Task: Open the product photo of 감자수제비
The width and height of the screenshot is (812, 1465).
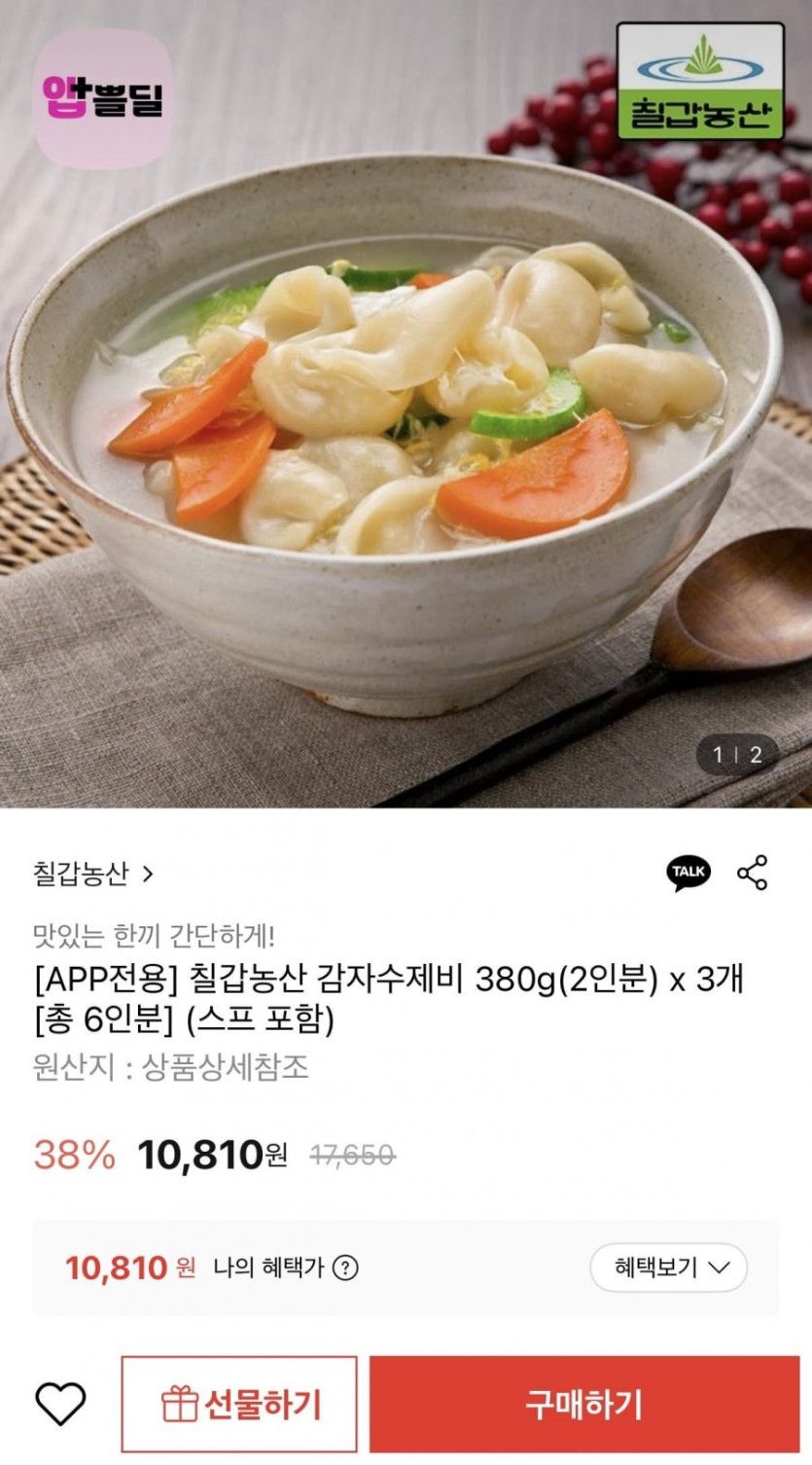Action: [x=406, y=404]
